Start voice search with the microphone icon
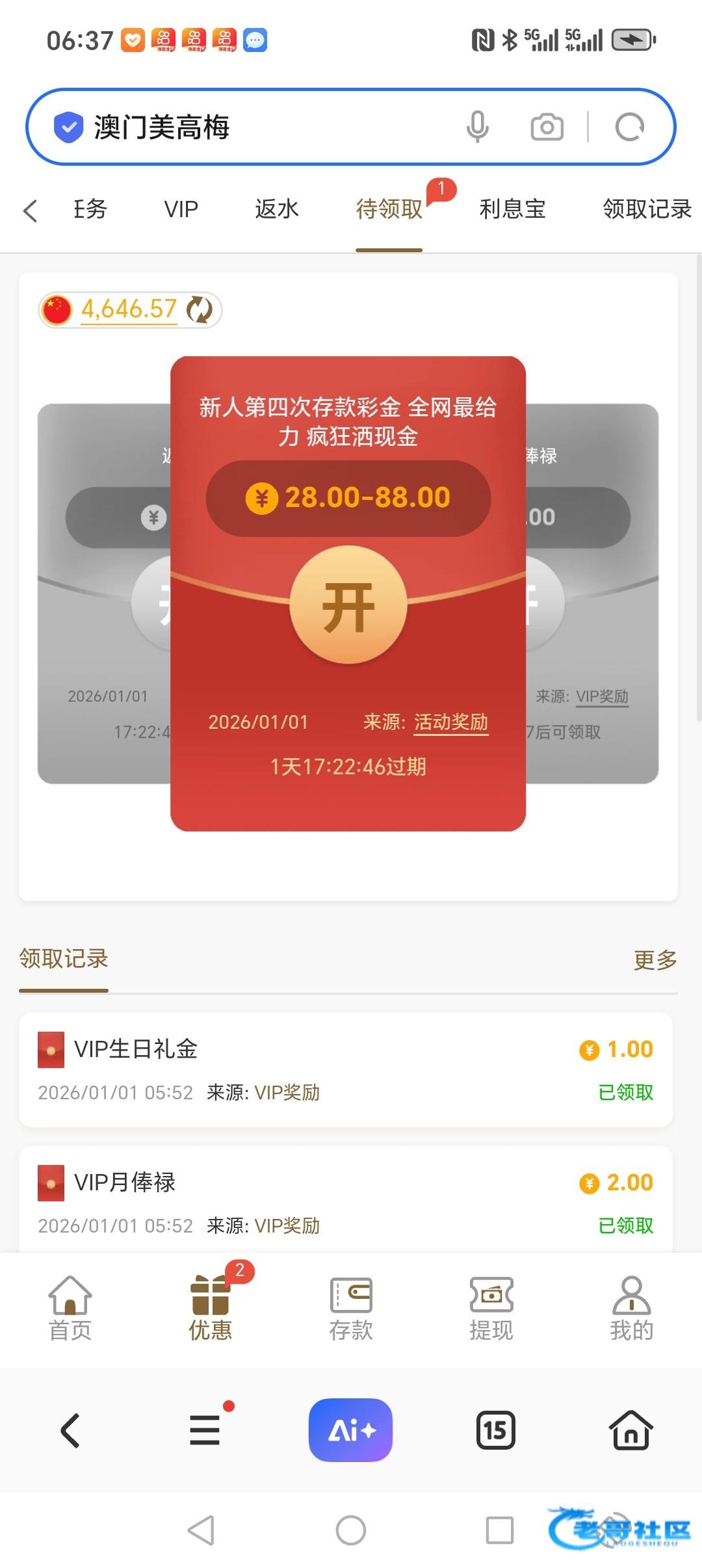This screenshot has height=1568, width=702. pyautogui.click(x=477, y=127)
